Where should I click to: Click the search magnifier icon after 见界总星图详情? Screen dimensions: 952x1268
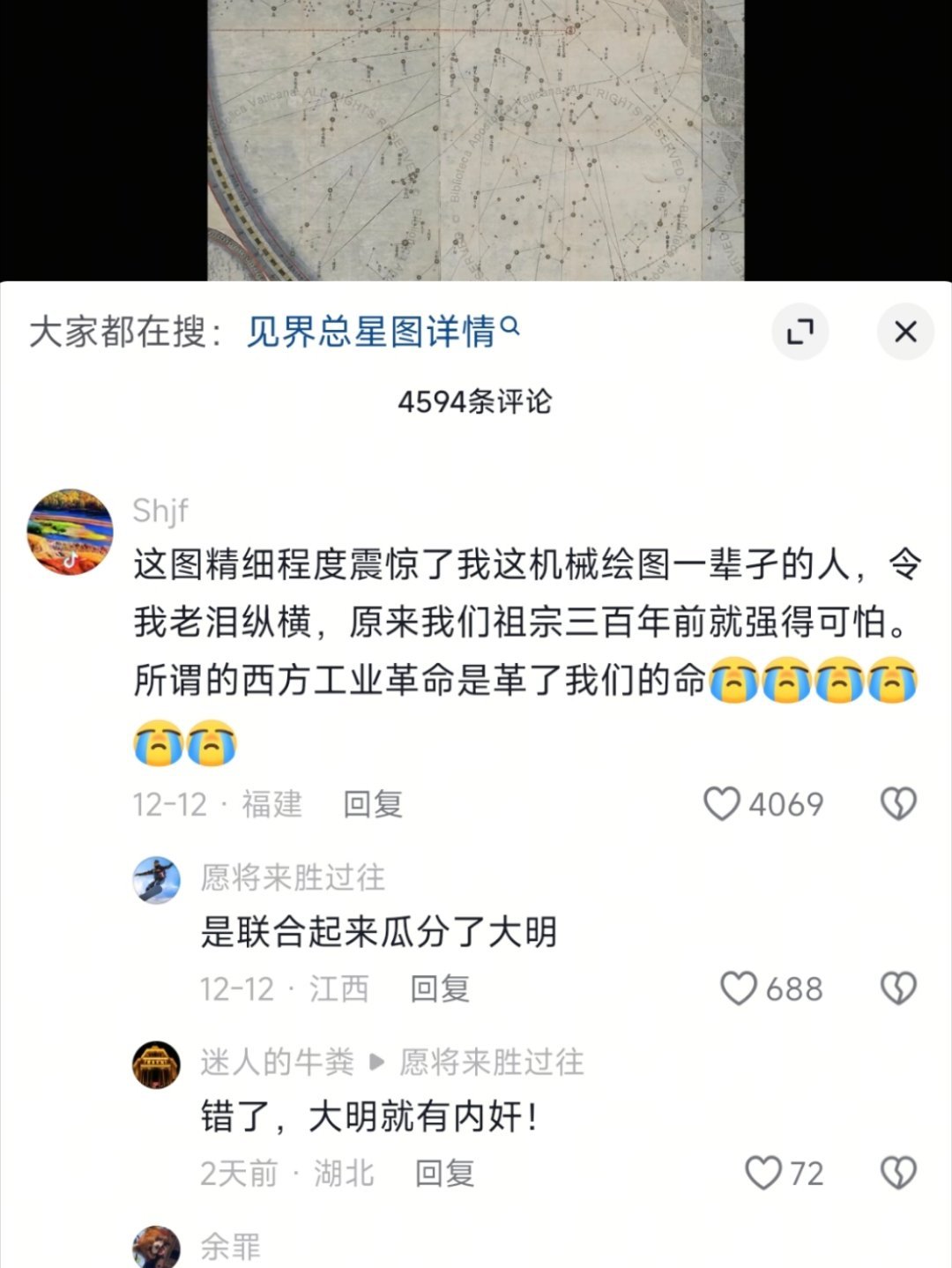pos(509,327)
